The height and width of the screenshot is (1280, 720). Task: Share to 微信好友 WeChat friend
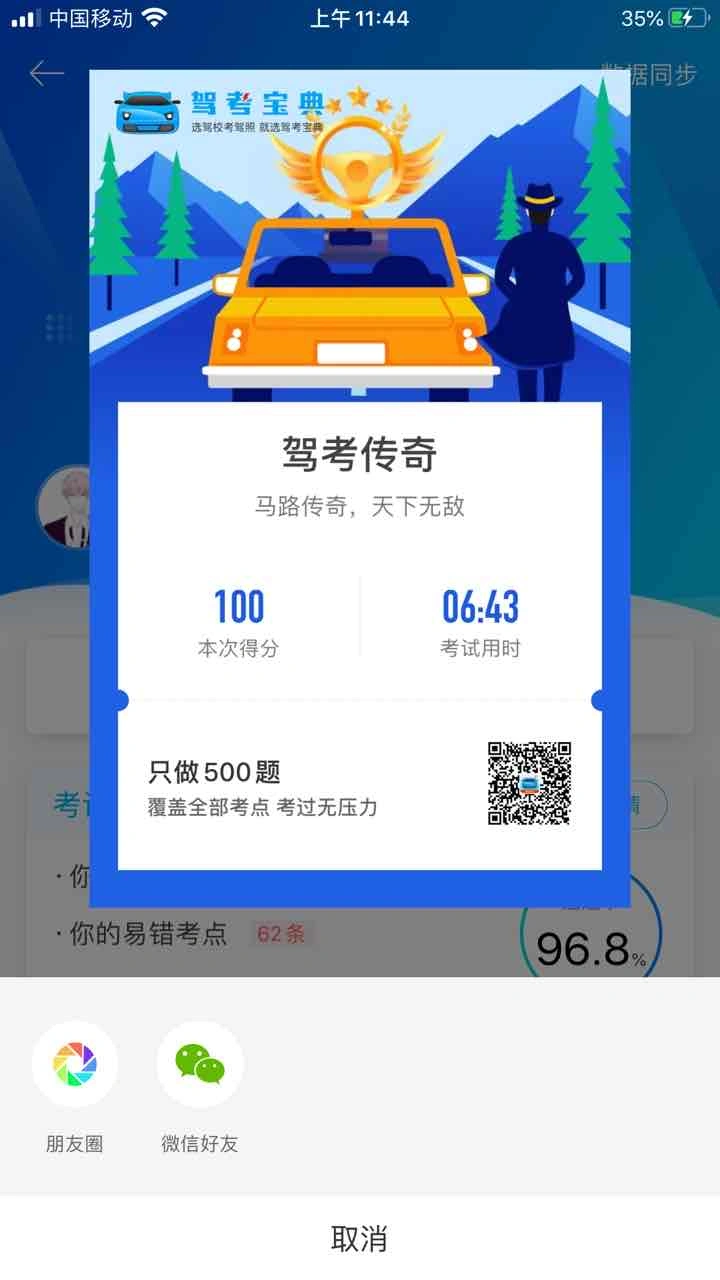coord(200,1064)
